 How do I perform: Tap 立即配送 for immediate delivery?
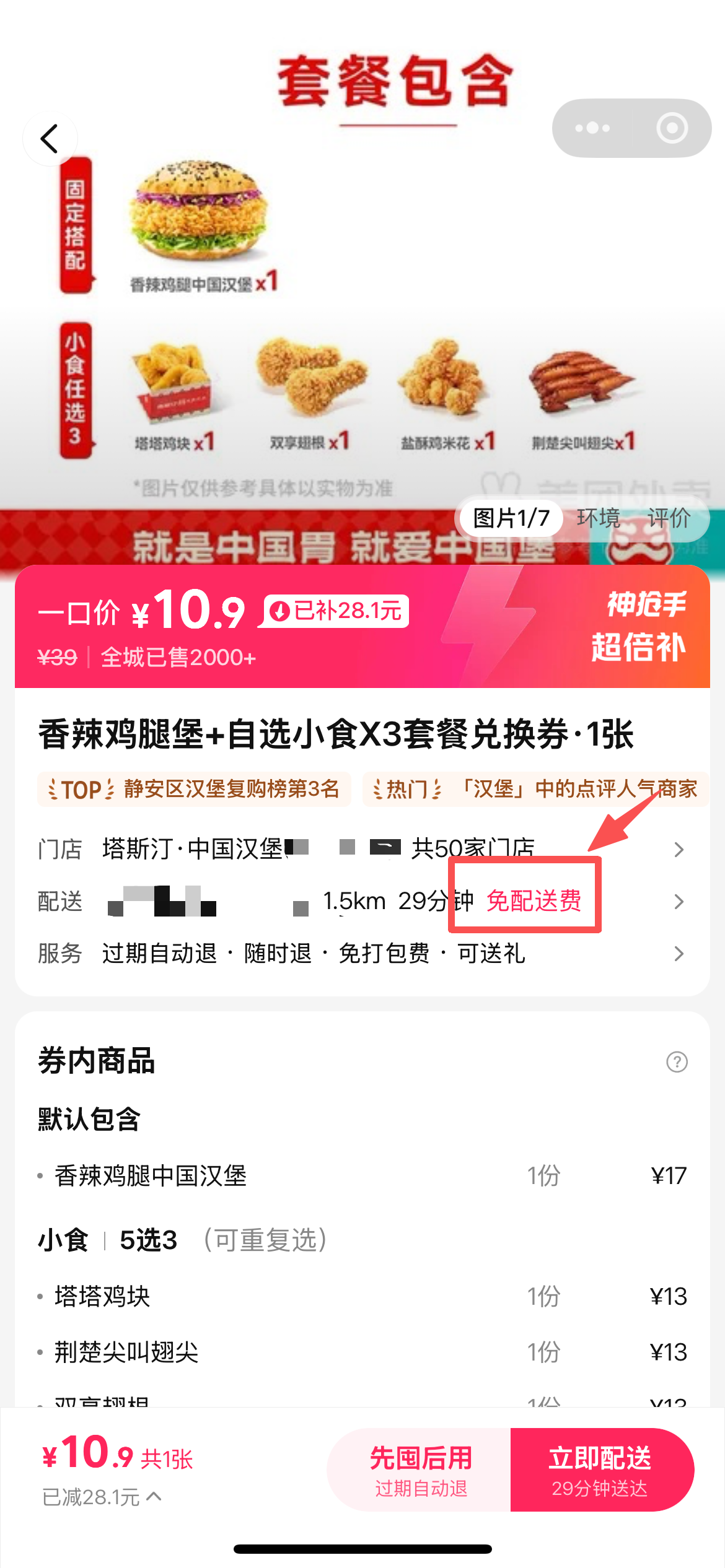[x=600, y=1470]
